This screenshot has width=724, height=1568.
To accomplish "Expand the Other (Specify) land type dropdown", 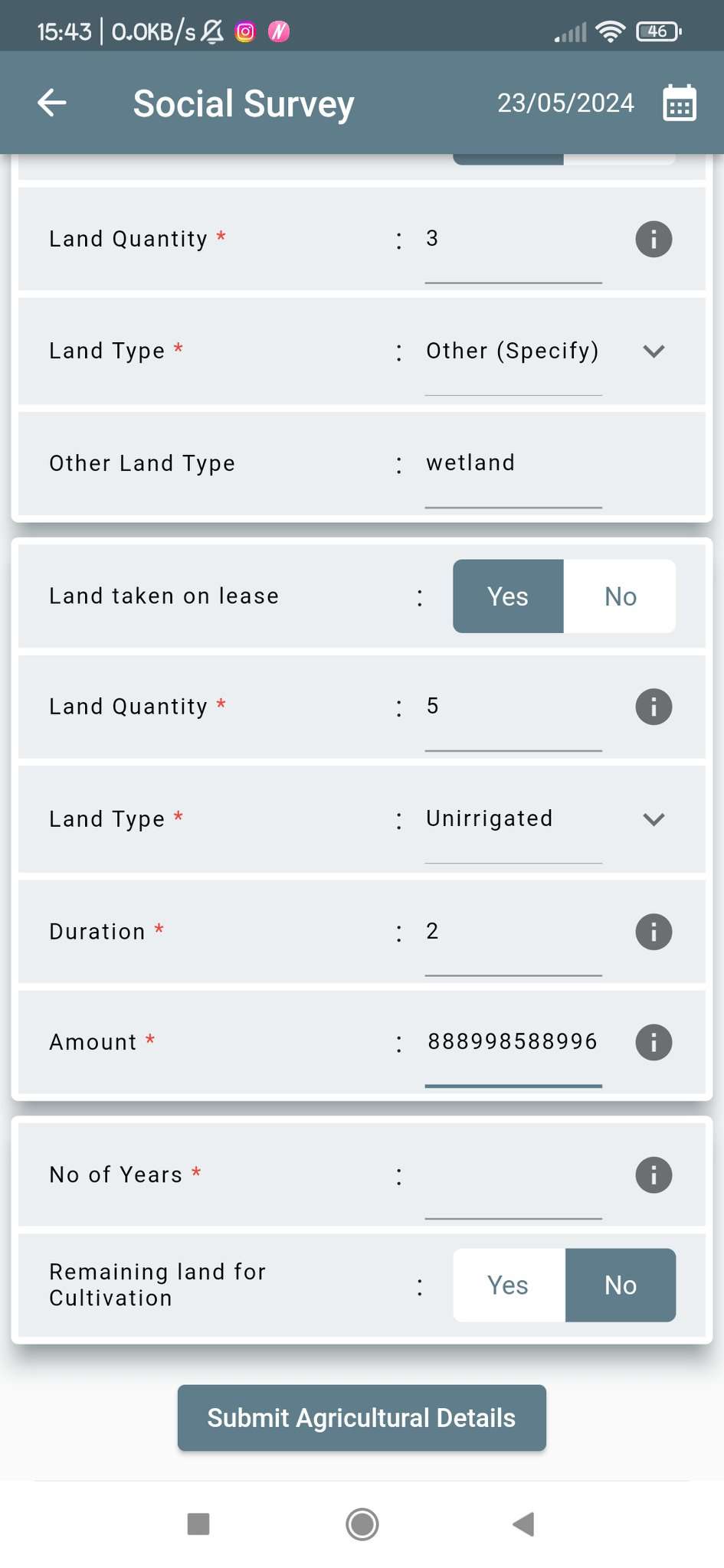I will 546,351.
